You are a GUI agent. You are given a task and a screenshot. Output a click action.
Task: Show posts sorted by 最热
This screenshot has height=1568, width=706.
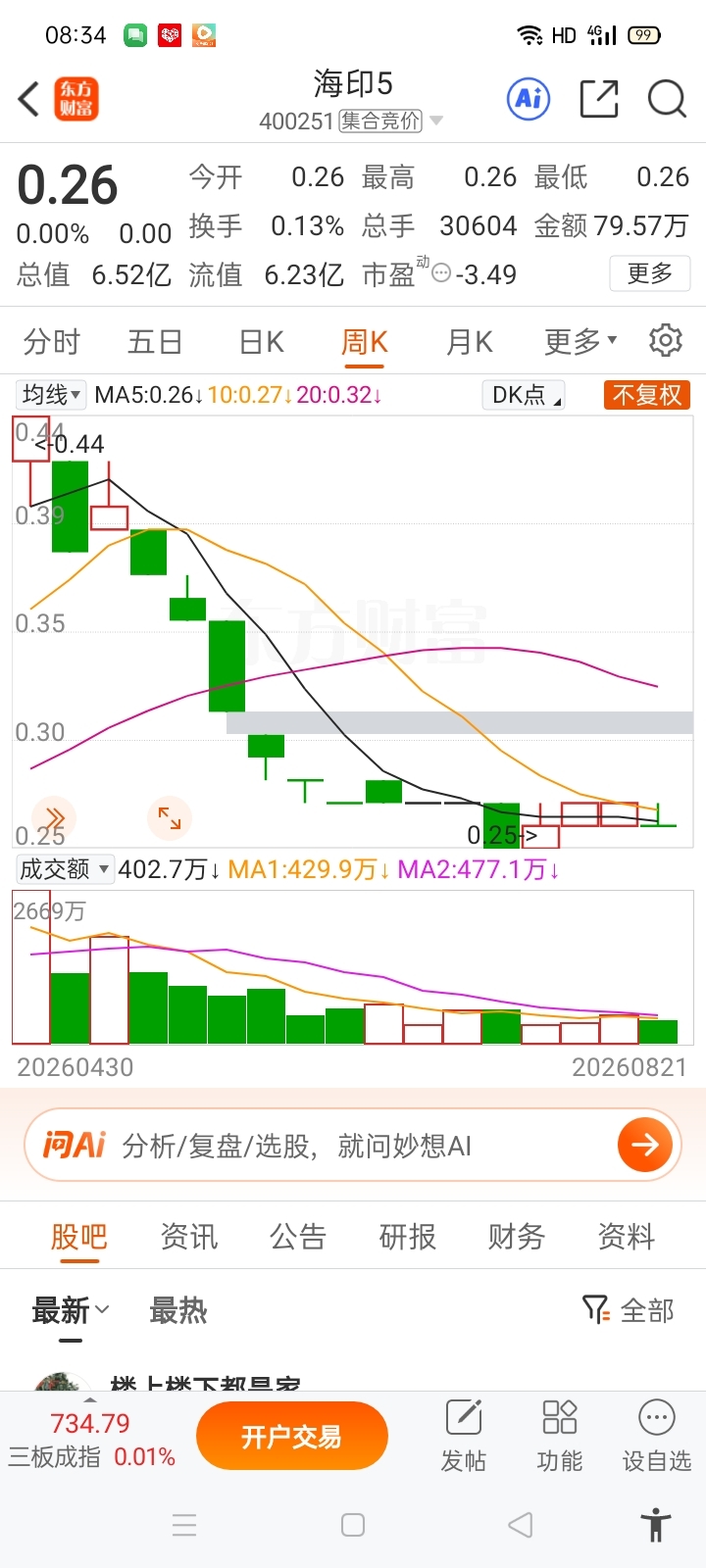tap(178, 1310)
